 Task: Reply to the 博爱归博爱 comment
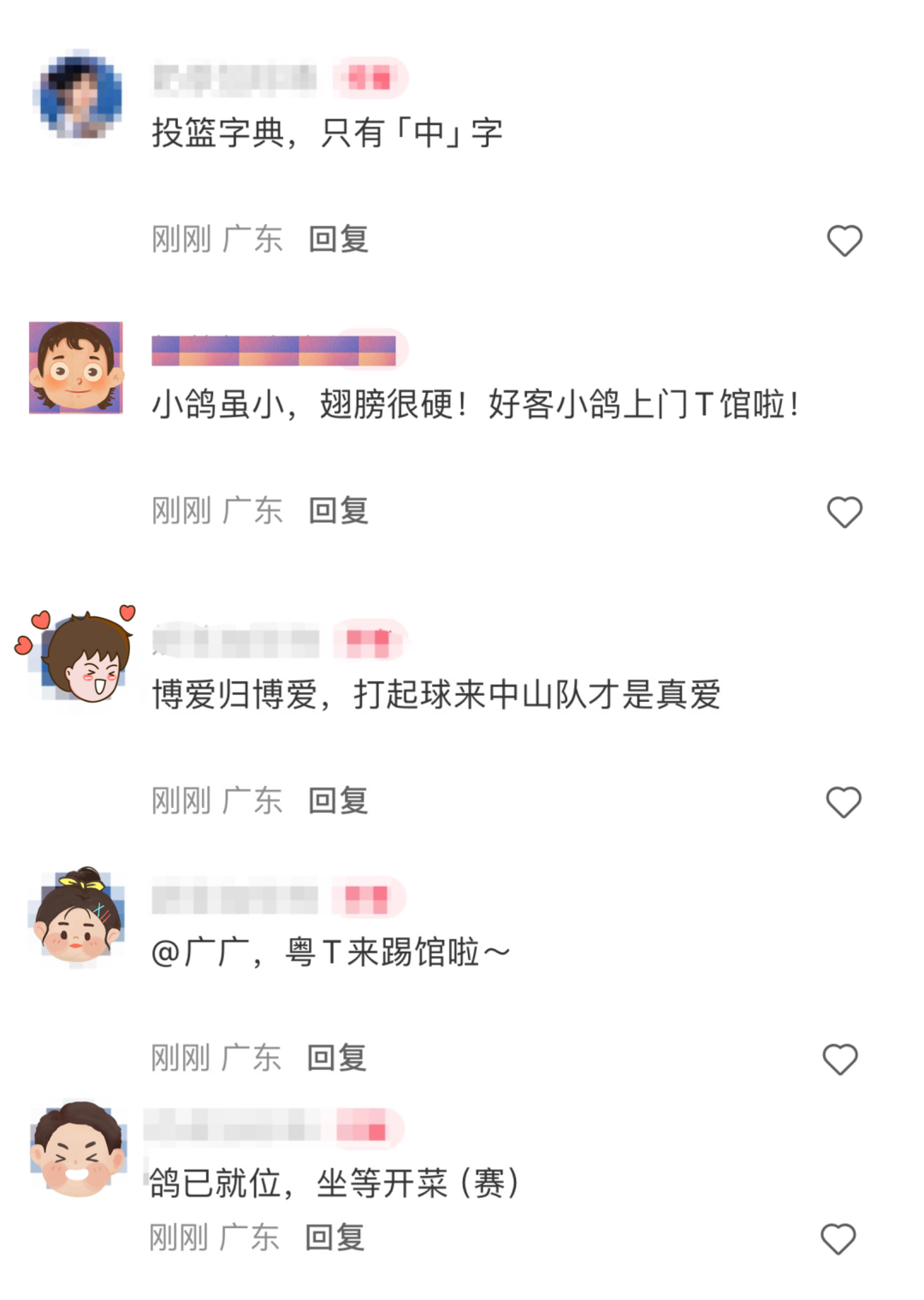(339, 801)
